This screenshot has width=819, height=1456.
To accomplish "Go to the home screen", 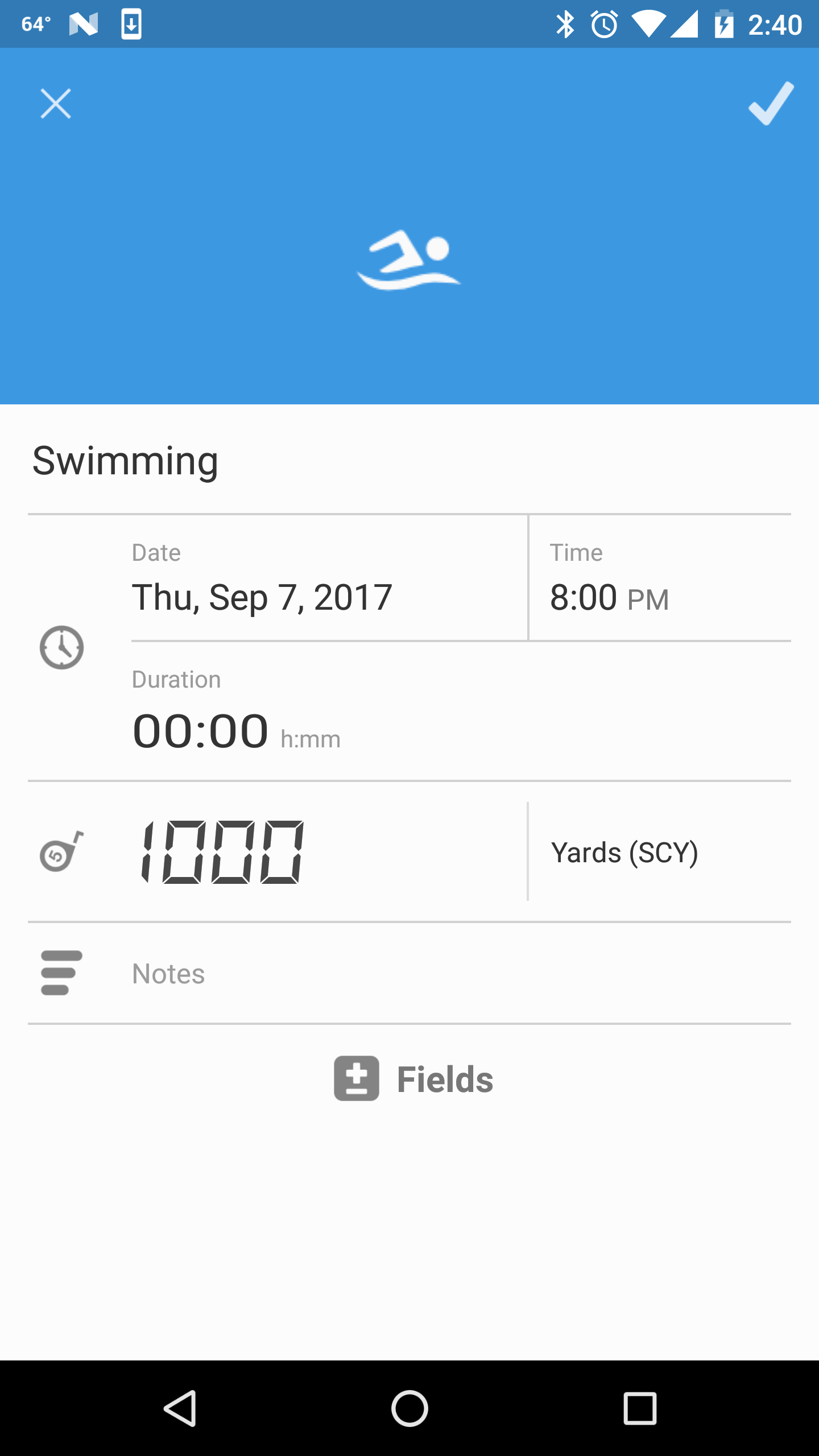I will coord(409,1408).
